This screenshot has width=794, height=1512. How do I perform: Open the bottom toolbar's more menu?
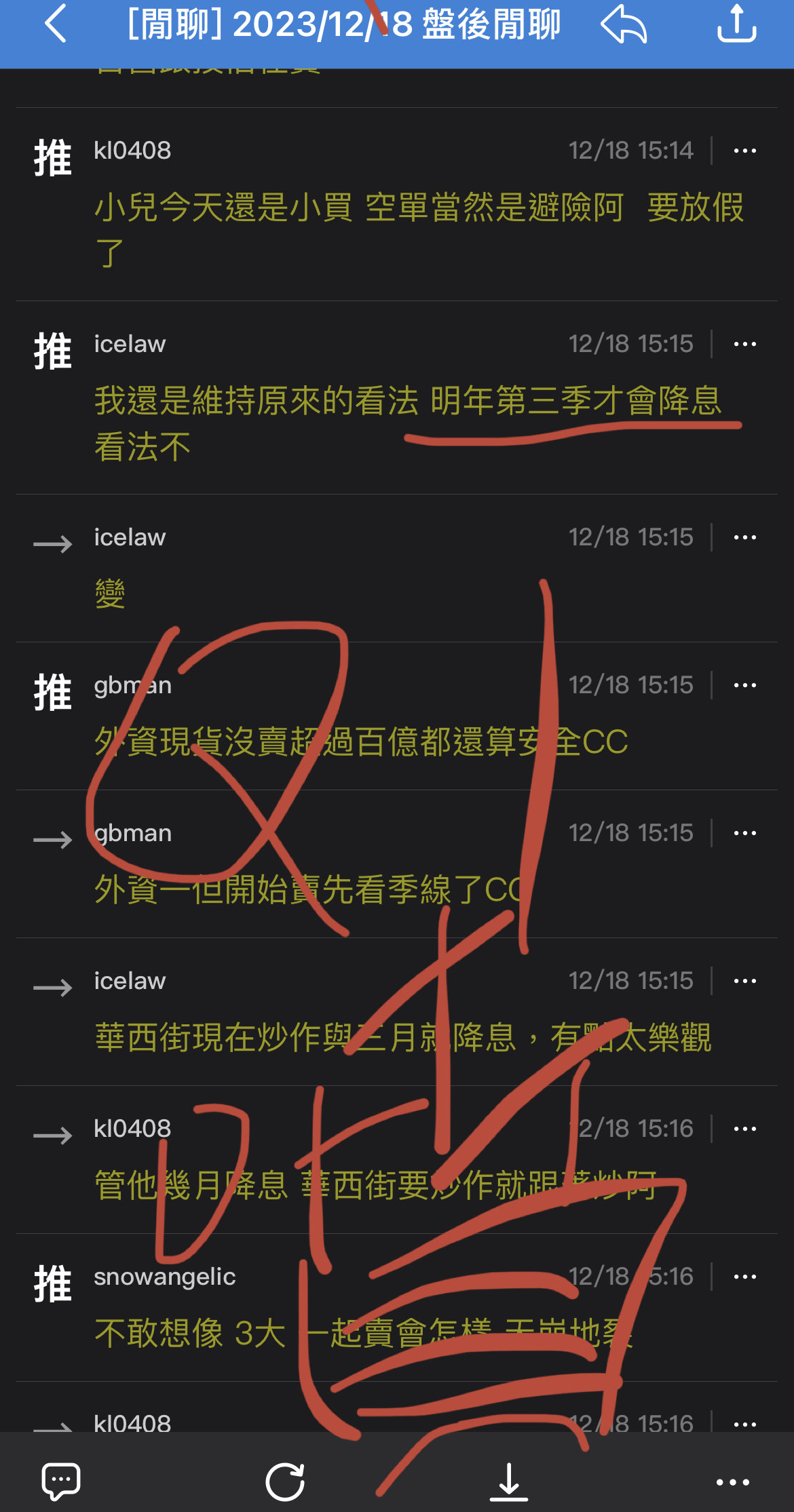pos(733,1482)
